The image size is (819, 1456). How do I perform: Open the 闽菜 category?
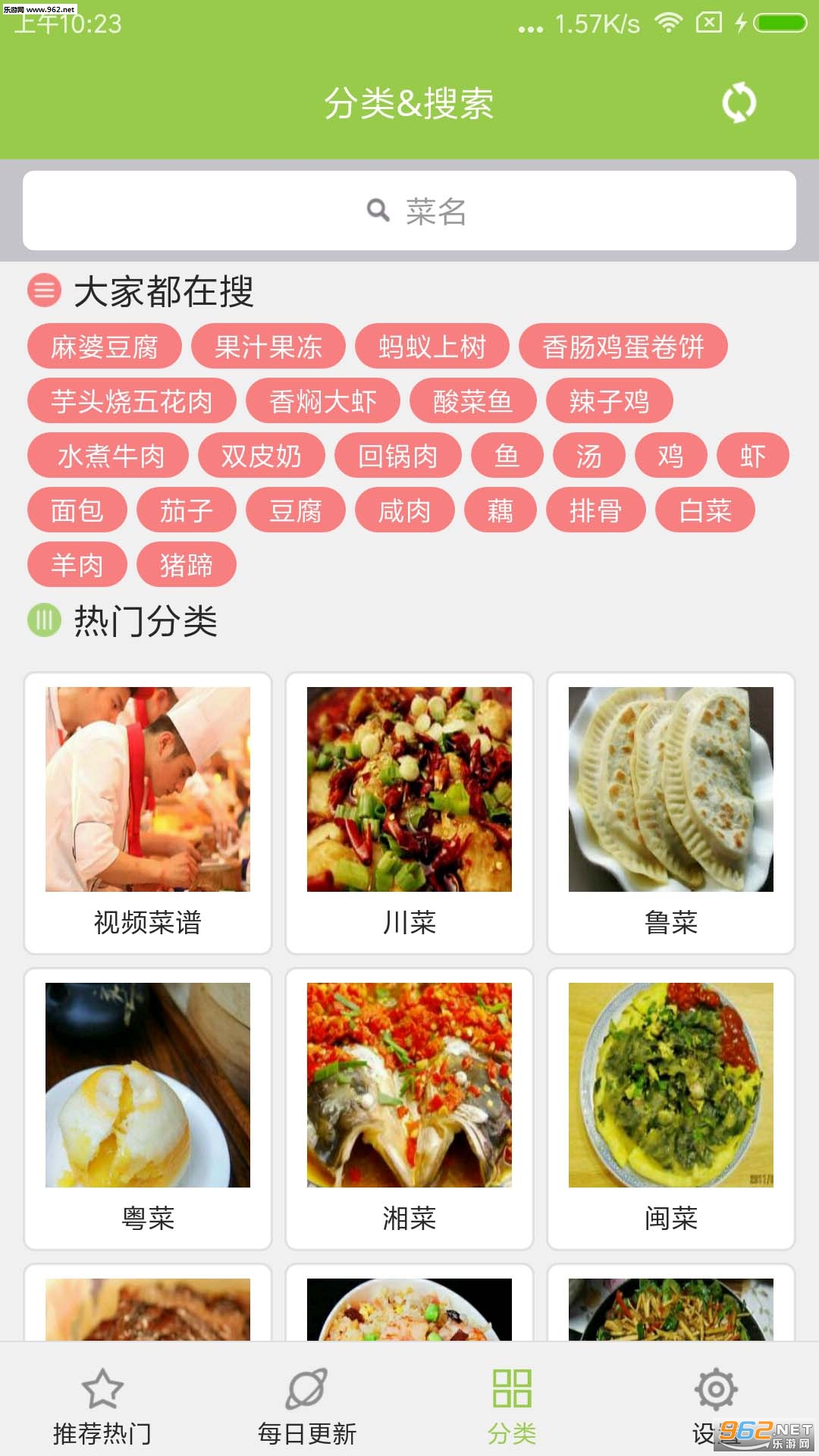pos(671,1109)
